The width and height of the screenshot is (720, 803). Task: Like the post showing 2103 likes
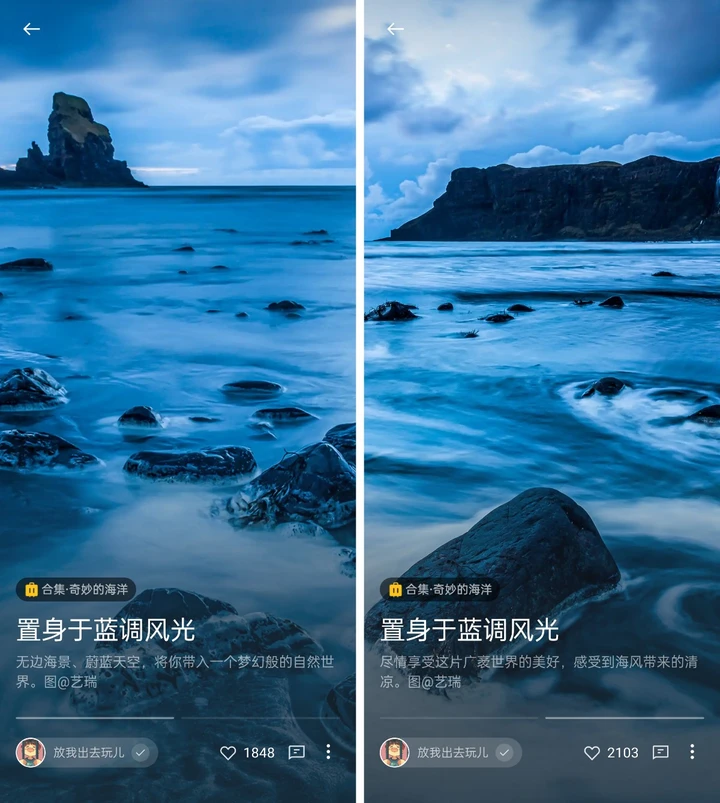[x=592, y=752]
